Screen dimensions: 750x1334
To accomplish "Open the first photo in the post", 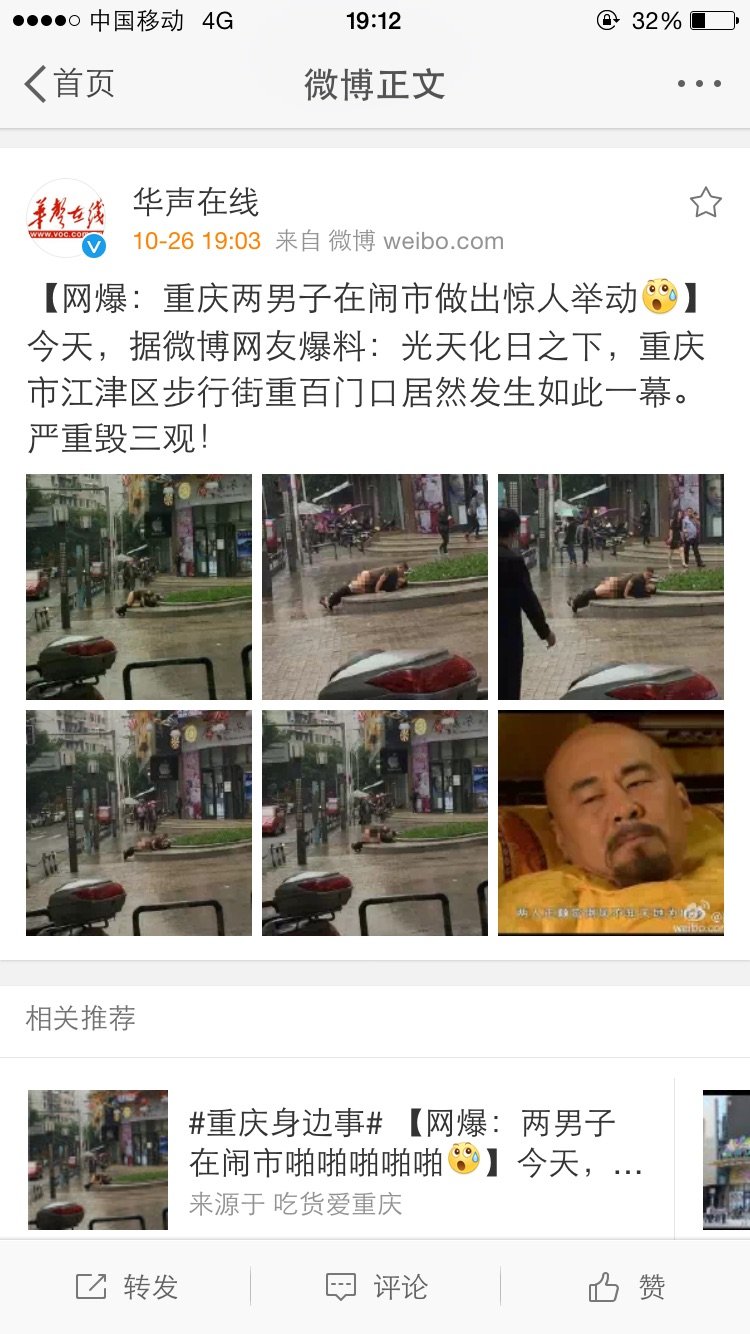I will coord(139,587).
